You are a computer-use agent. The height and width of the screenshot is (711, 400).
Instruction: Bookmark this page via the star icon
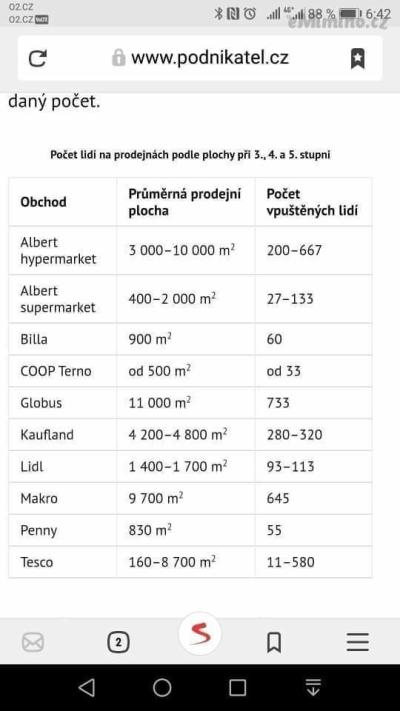[357, 58]
